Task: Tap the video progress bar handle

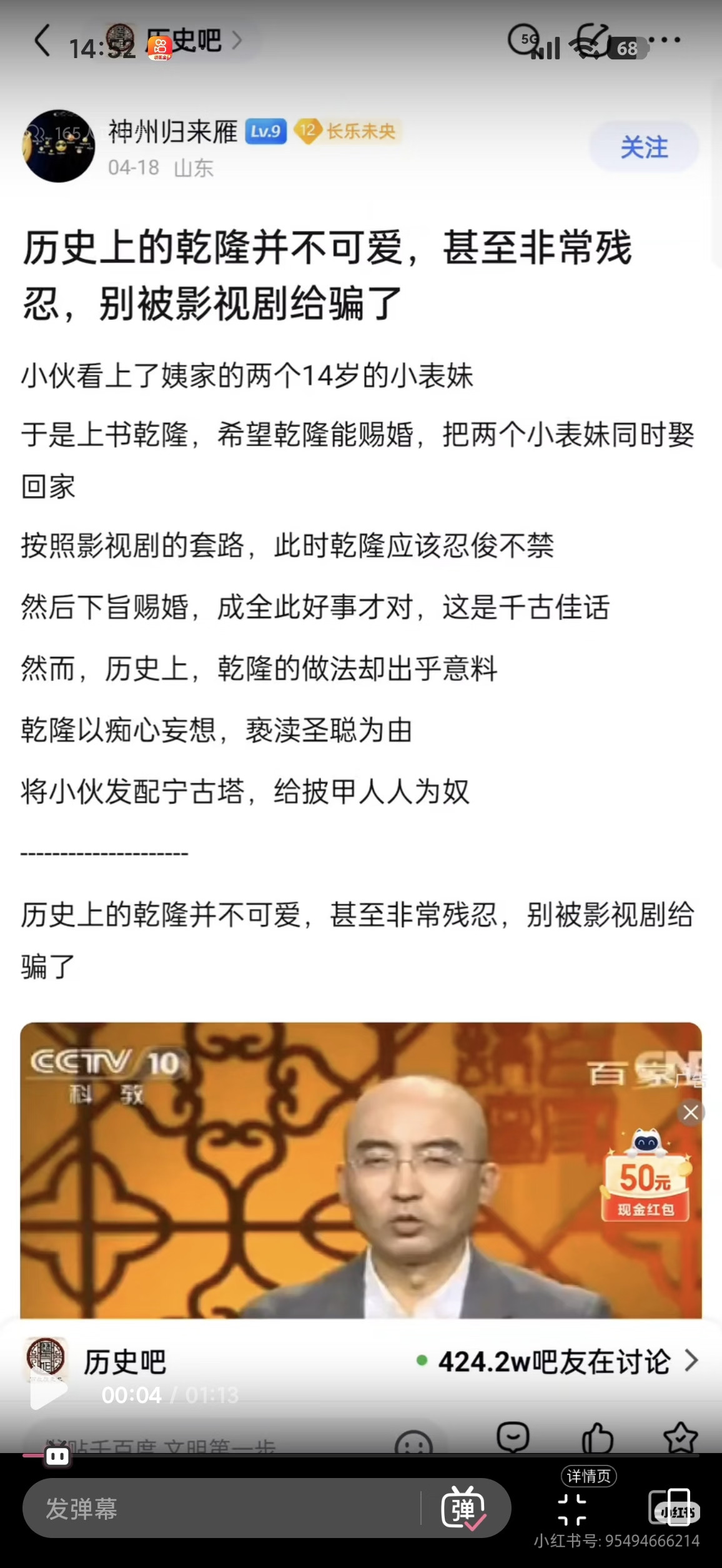Action: point(57,1456)
